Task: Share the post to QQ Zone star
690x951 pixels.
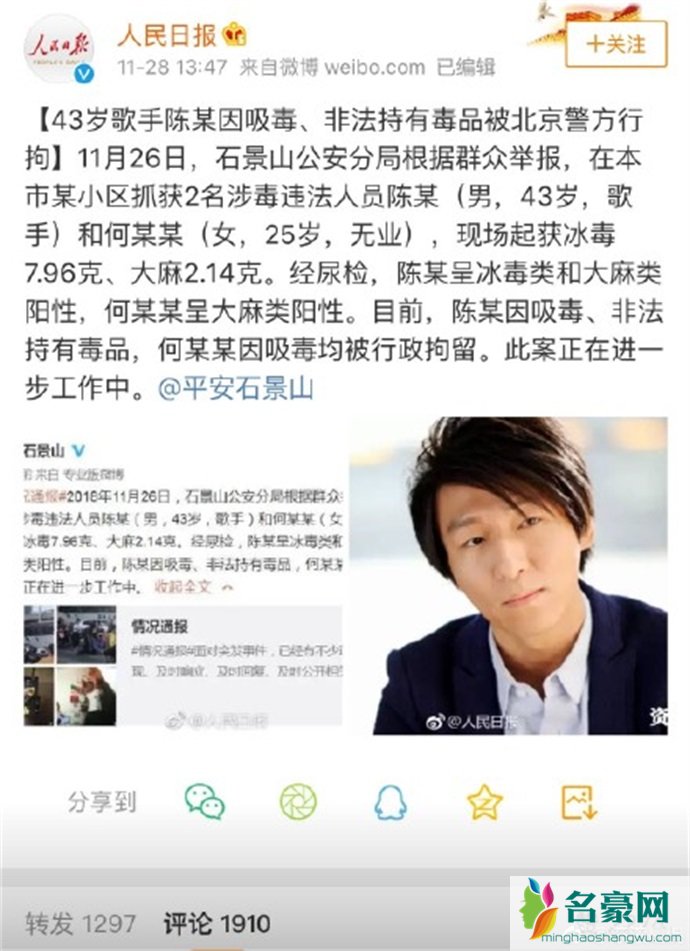Action: click(x=485, y=802)
